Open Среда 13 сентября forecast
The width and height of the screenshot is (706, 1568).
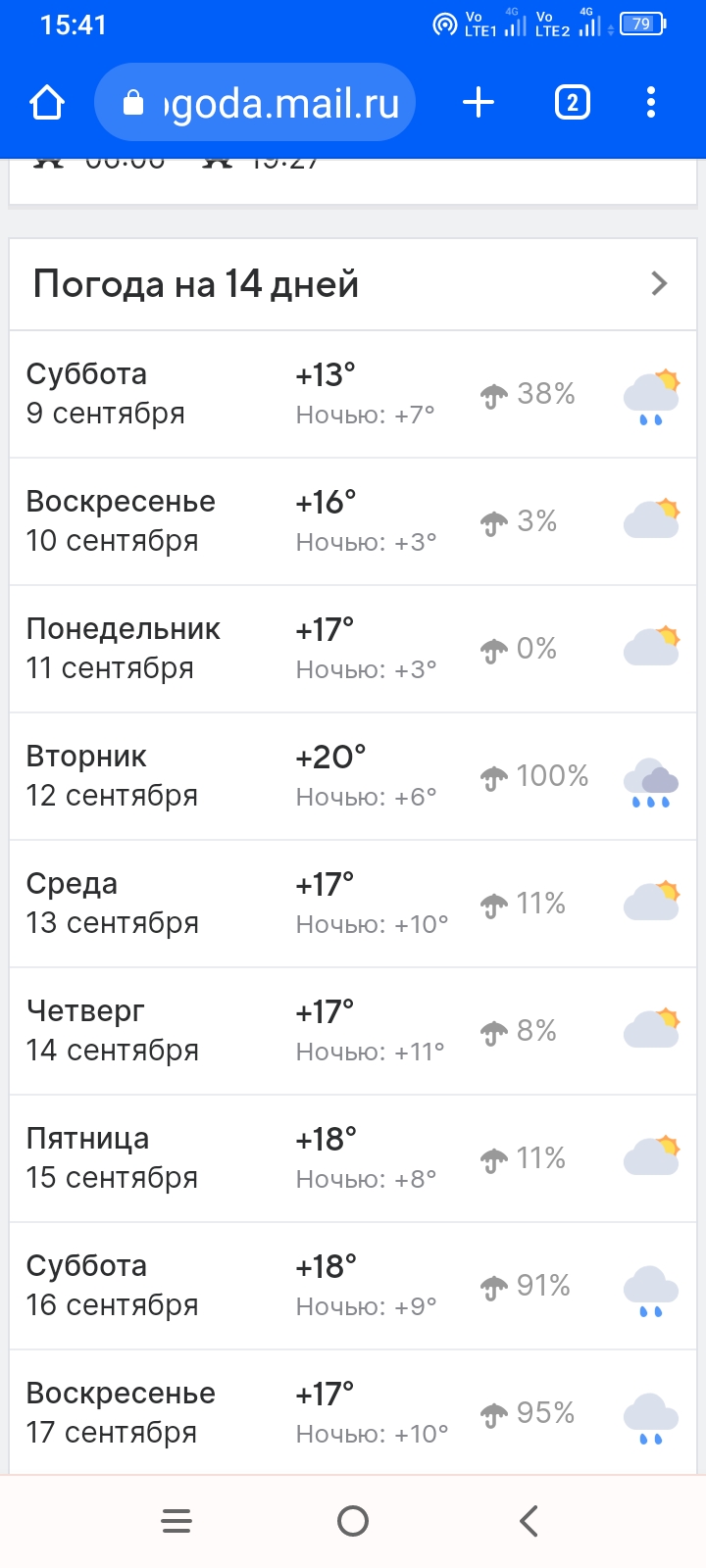coord(353,904)
